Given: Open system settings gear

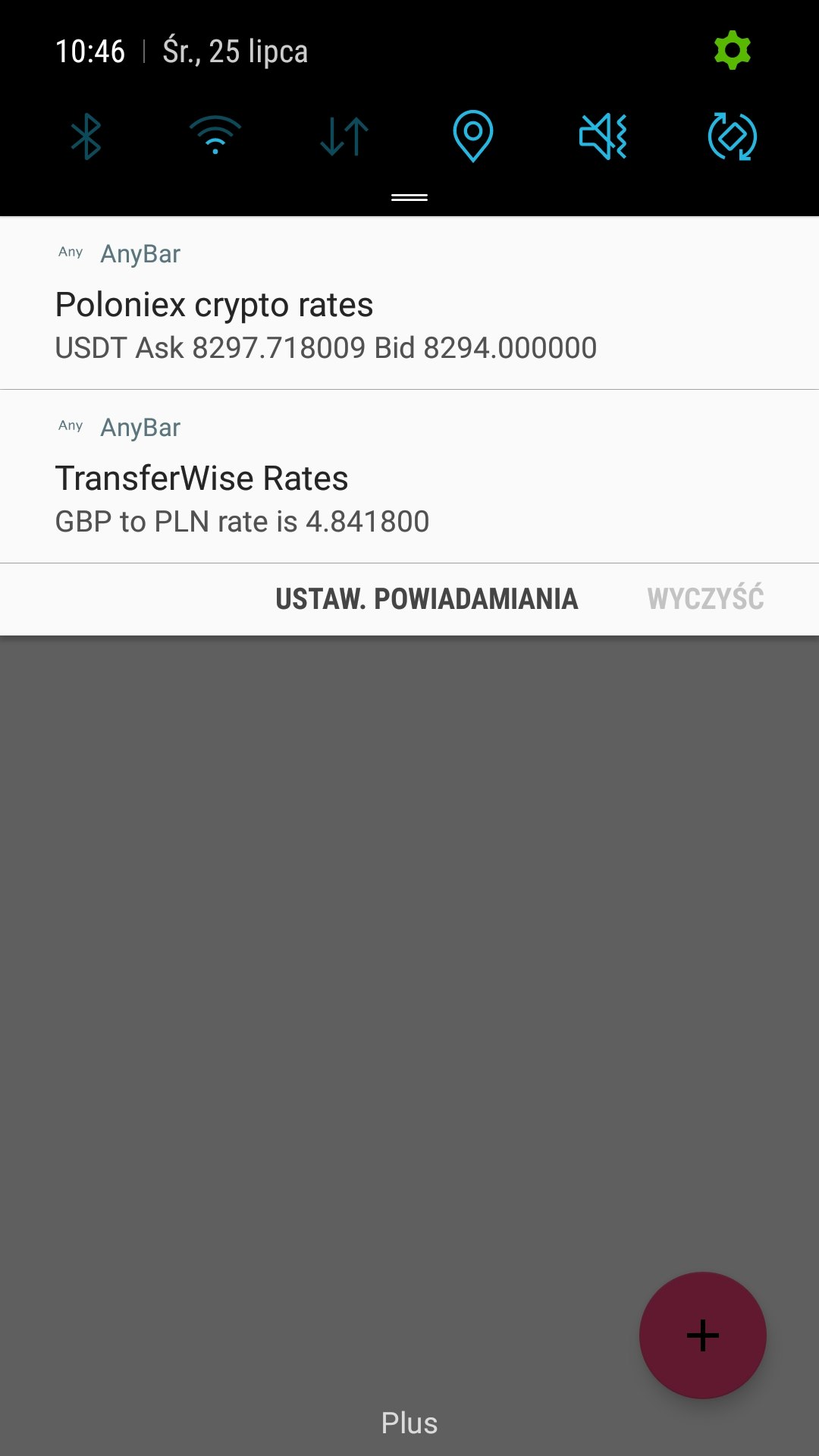Looking at the screenshot, I should (x=732, y=51).
